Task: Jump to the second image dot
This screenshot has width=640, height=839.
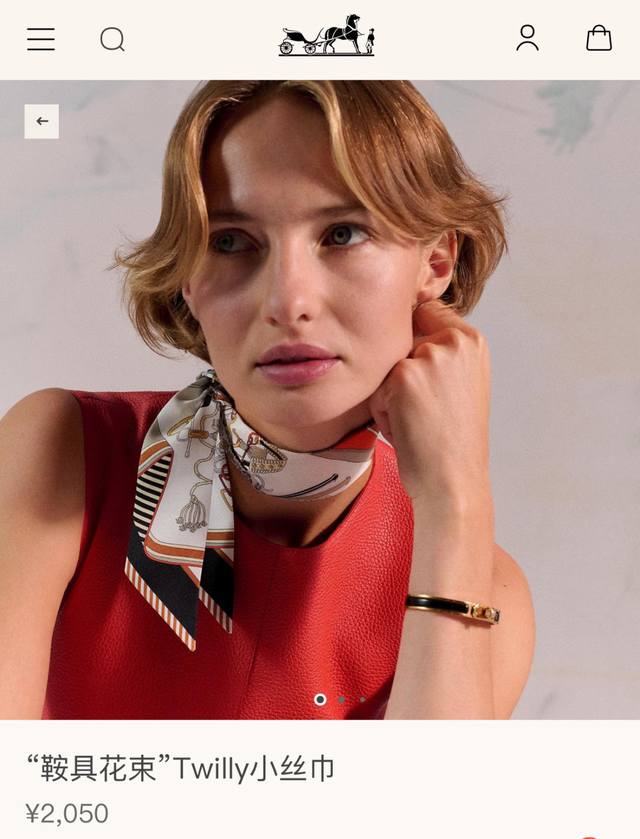Action: pyautogui.click(x=342, y=700)
